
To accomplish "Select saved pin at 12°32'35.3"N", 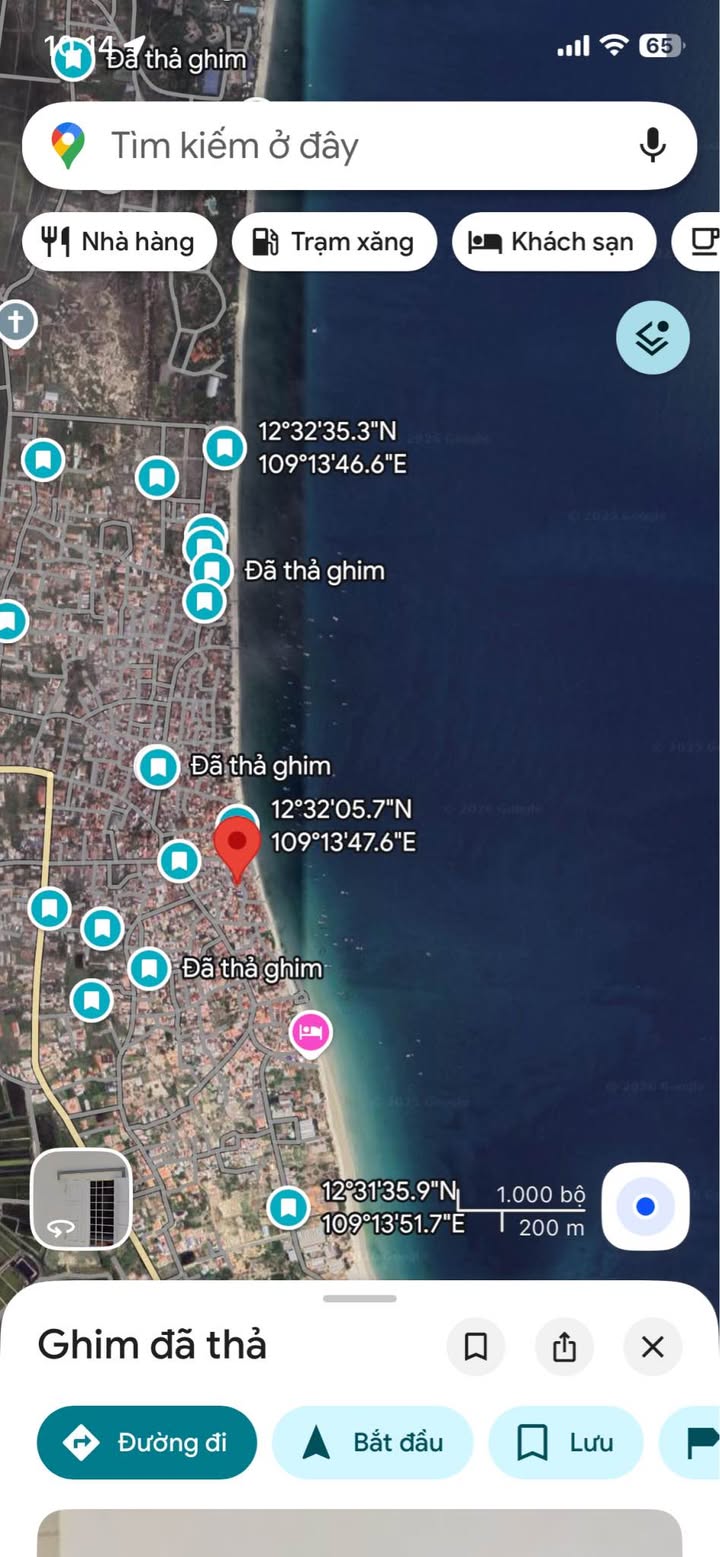I will click(x=225, y=447).
